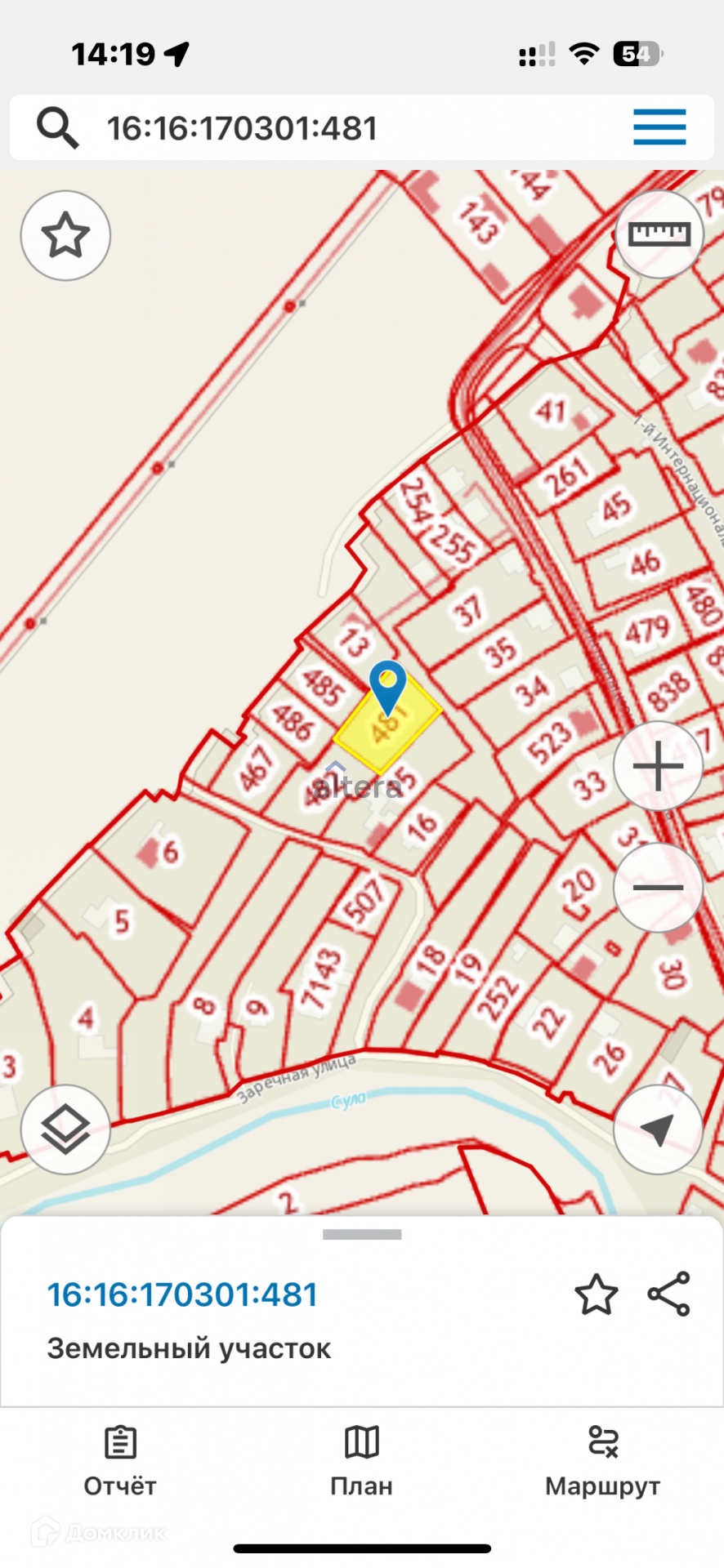Tap the blue map pin marker
The width and height of the screenshot is (724, 1568).
[387, 684]
